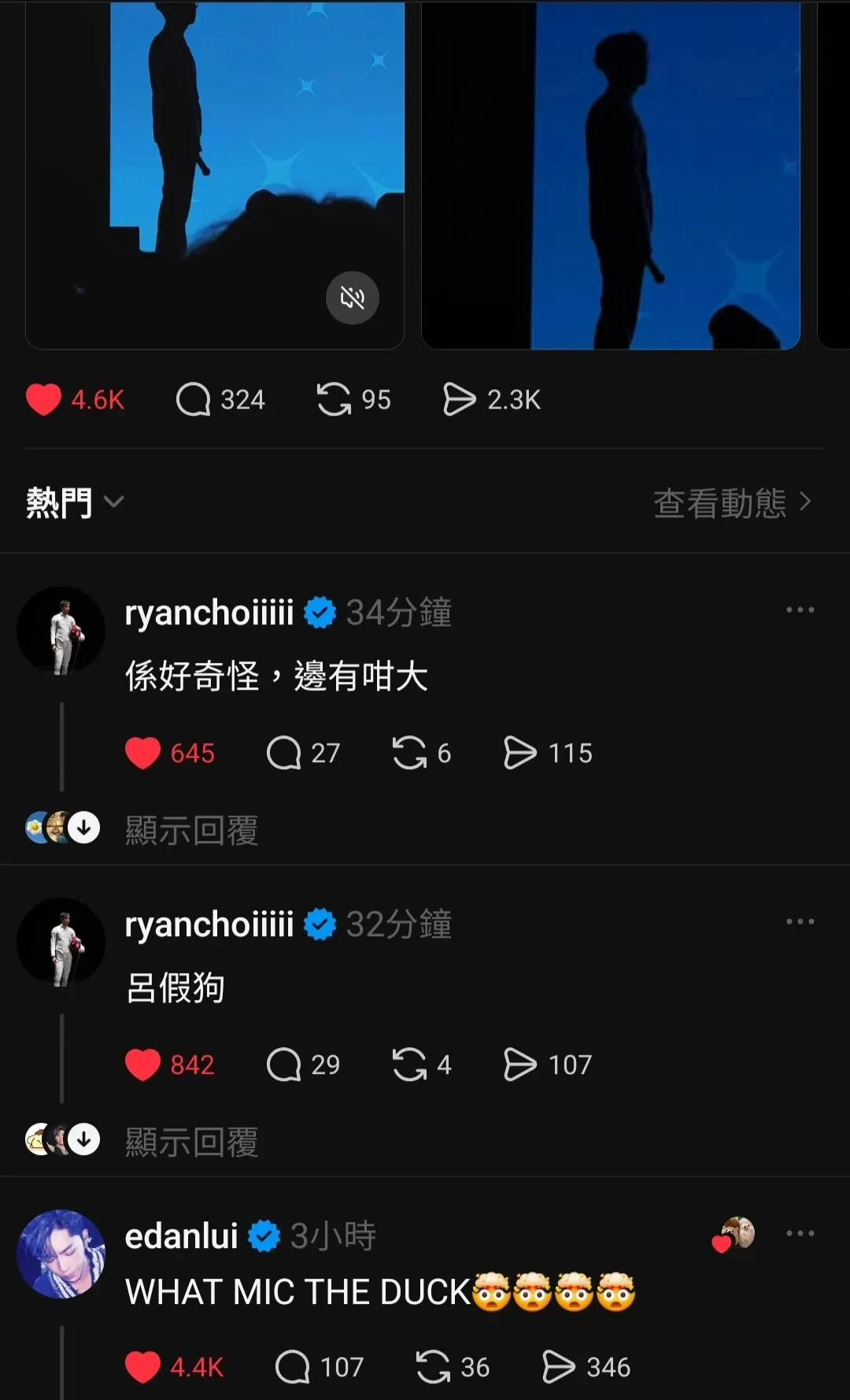Image resolution: width=850 pixels, height=1400 pixels.
Task: Show replies under the 32分鐘 comment
Action: pyautogui.click(x=191, y=1142)
